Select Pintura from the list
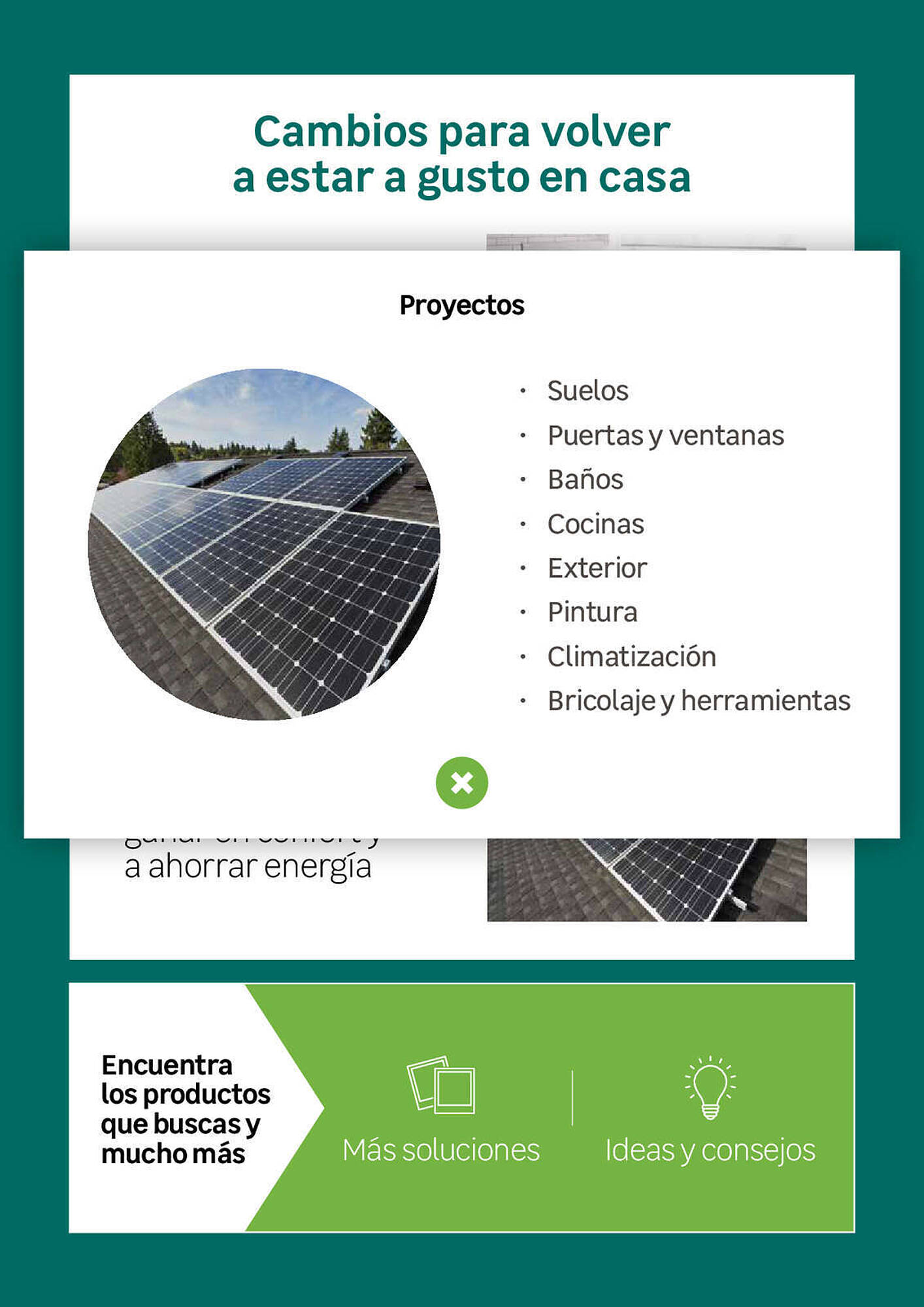This screenshot has height=1307, width=924. (592, 612)
